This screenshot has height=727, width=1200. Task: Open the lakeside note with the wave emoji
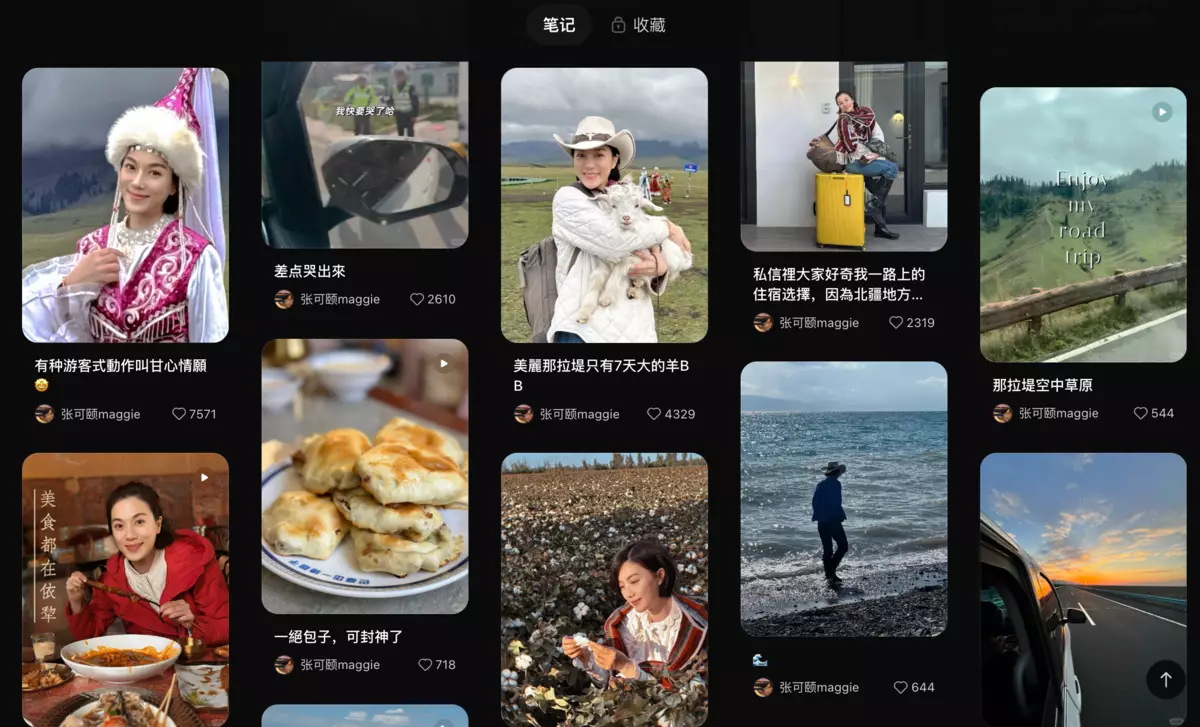click(x=844, y=498)
